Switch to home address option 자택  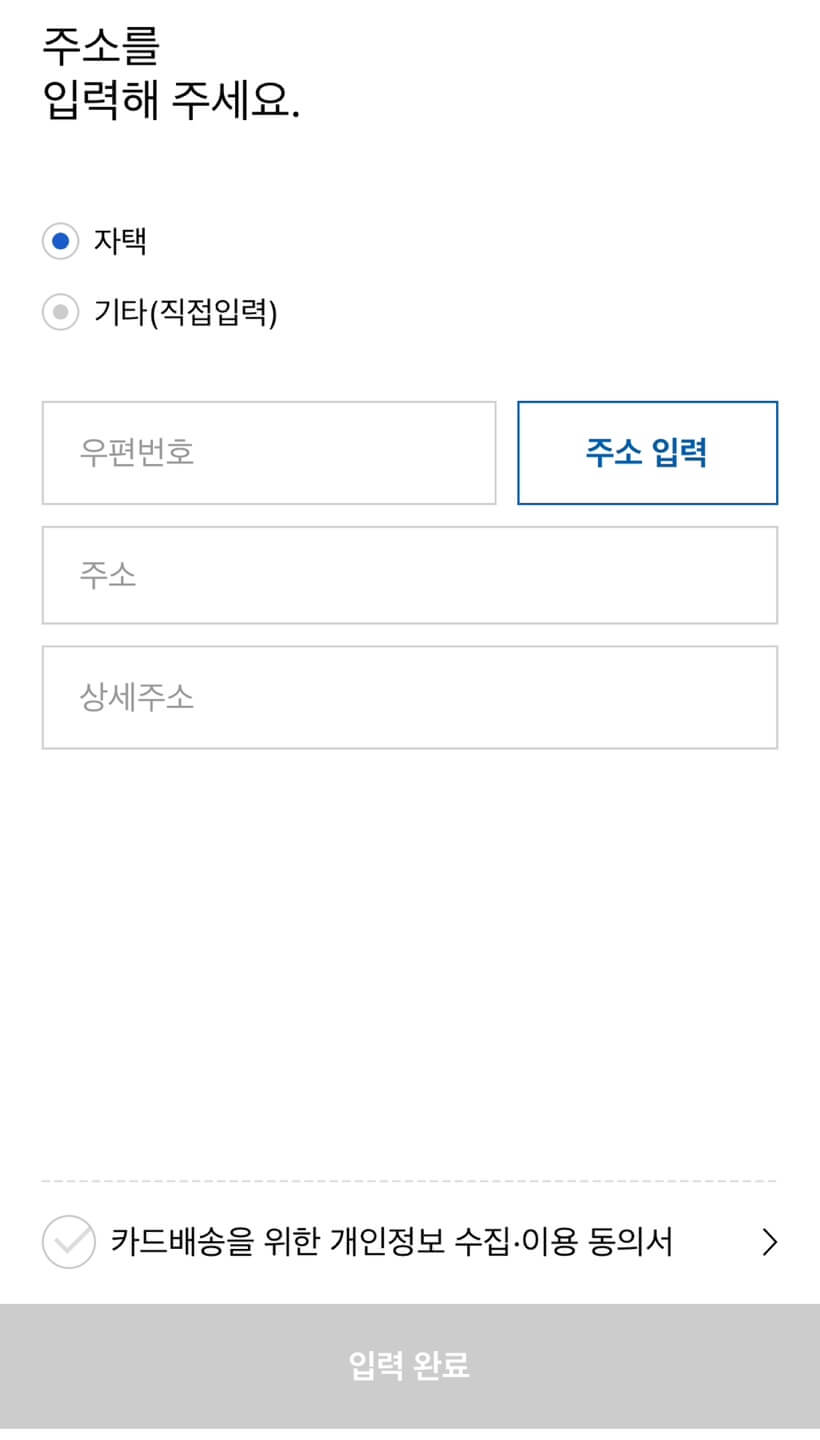(60, 241)
